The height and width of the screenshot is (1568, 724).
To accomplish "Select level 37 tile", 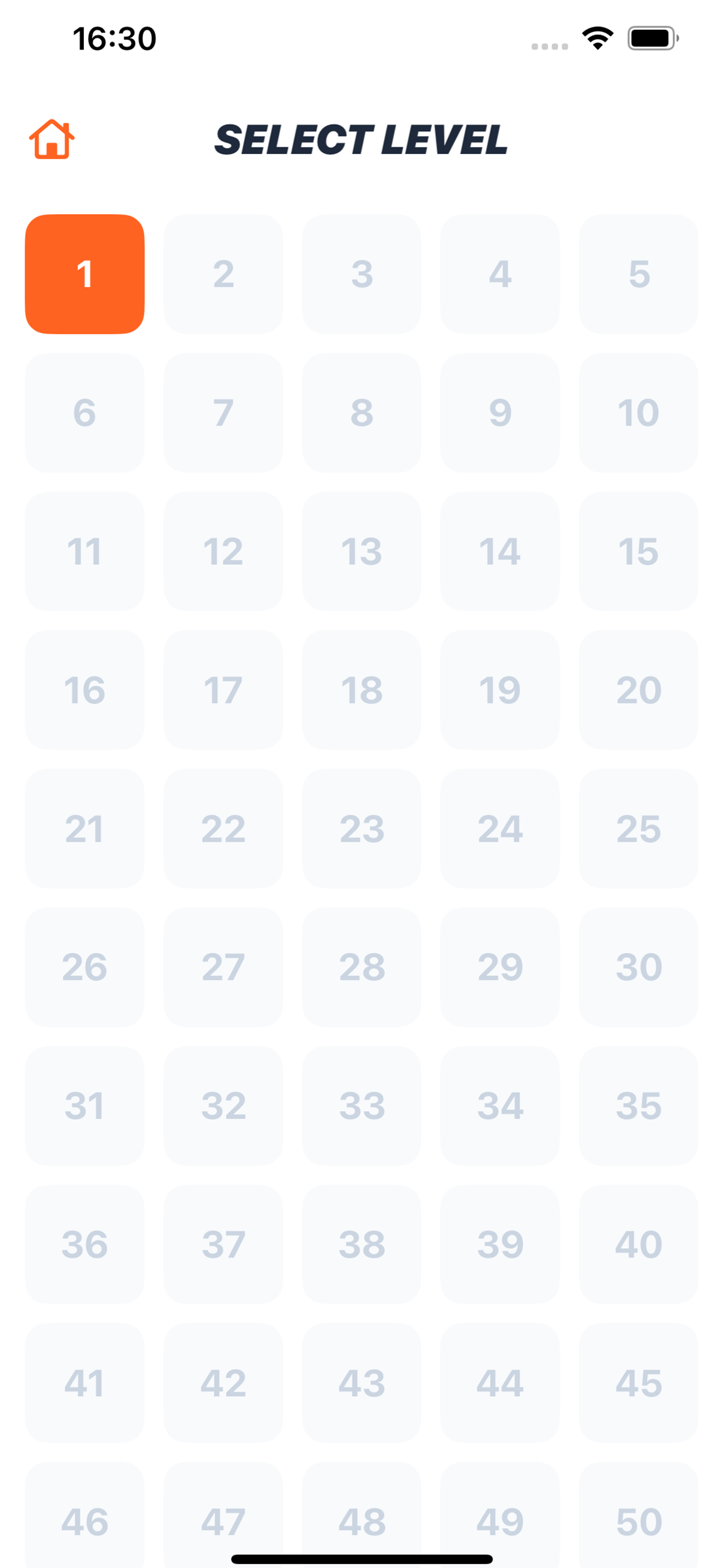I will (x=223, y=1244).
